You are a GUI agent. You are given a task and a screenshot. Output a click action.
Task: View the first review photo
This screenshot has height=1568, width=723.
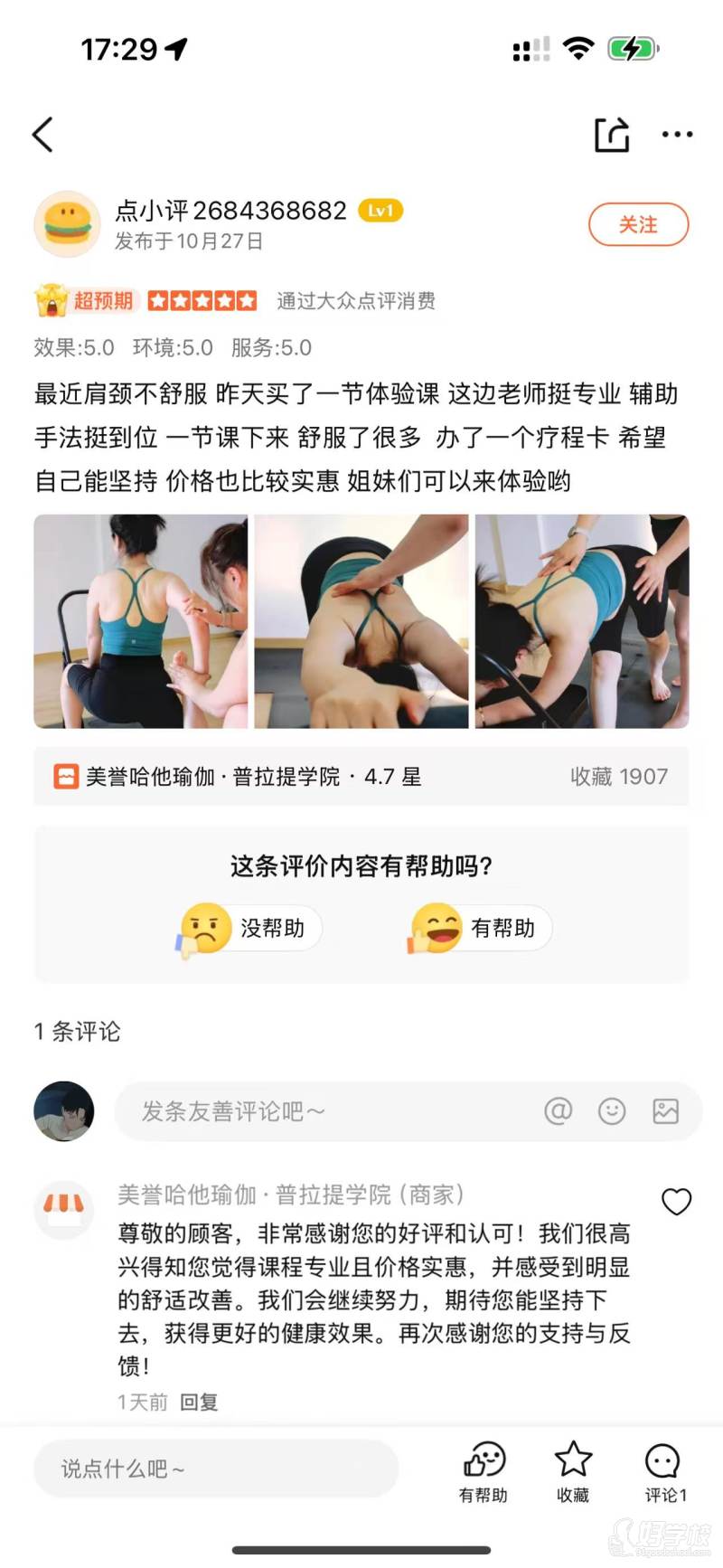141,621
